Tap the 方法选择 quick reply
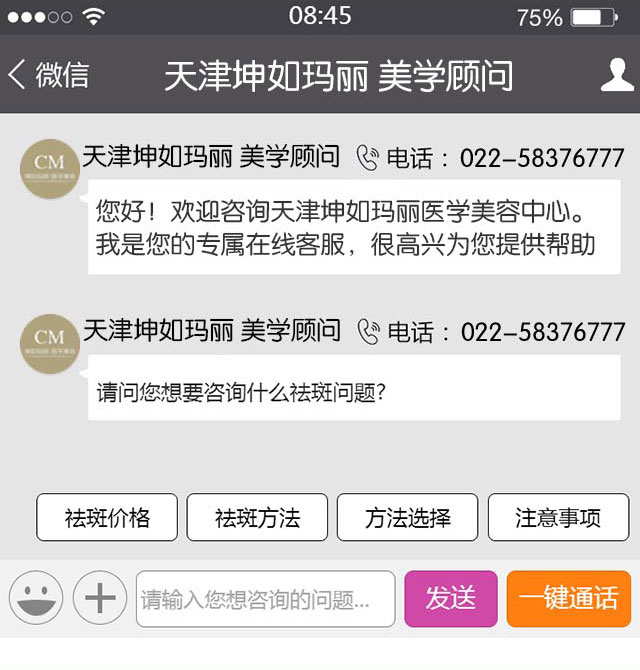 click(407, 518)
